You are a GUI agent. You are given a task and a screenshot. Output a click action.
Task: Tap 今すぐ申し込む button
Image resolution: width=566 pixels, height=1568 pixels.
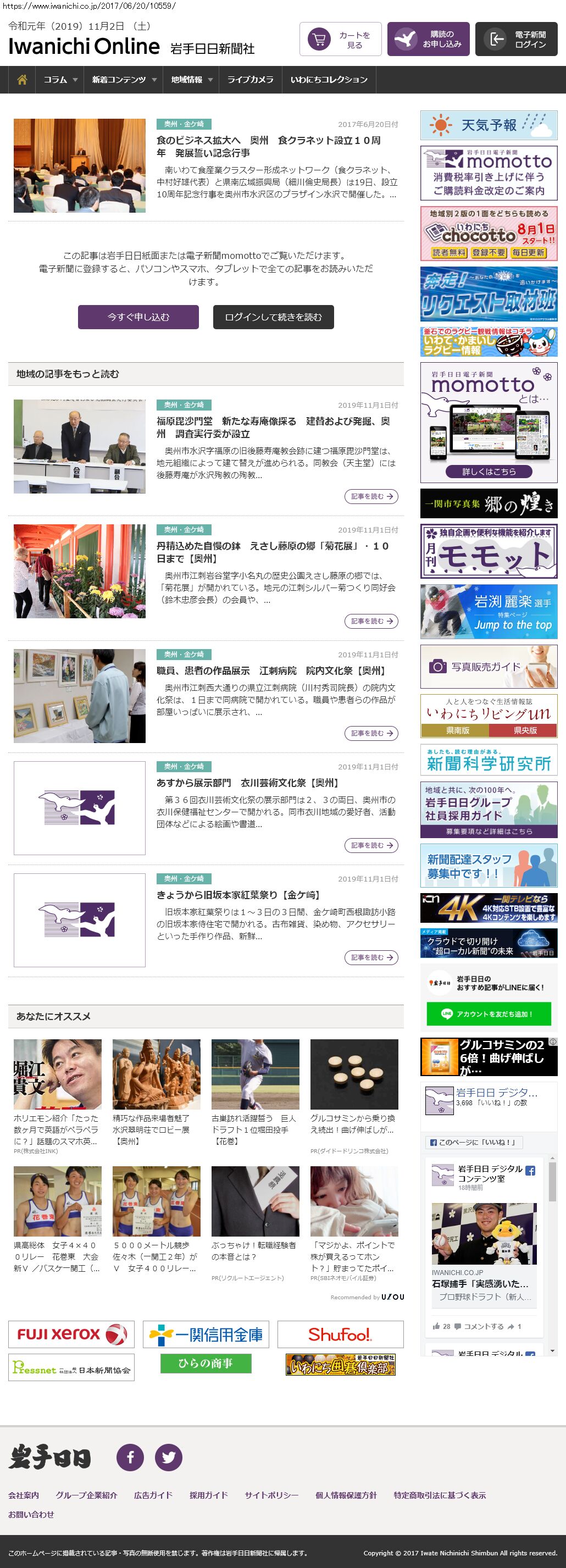[x=138, y=317]
